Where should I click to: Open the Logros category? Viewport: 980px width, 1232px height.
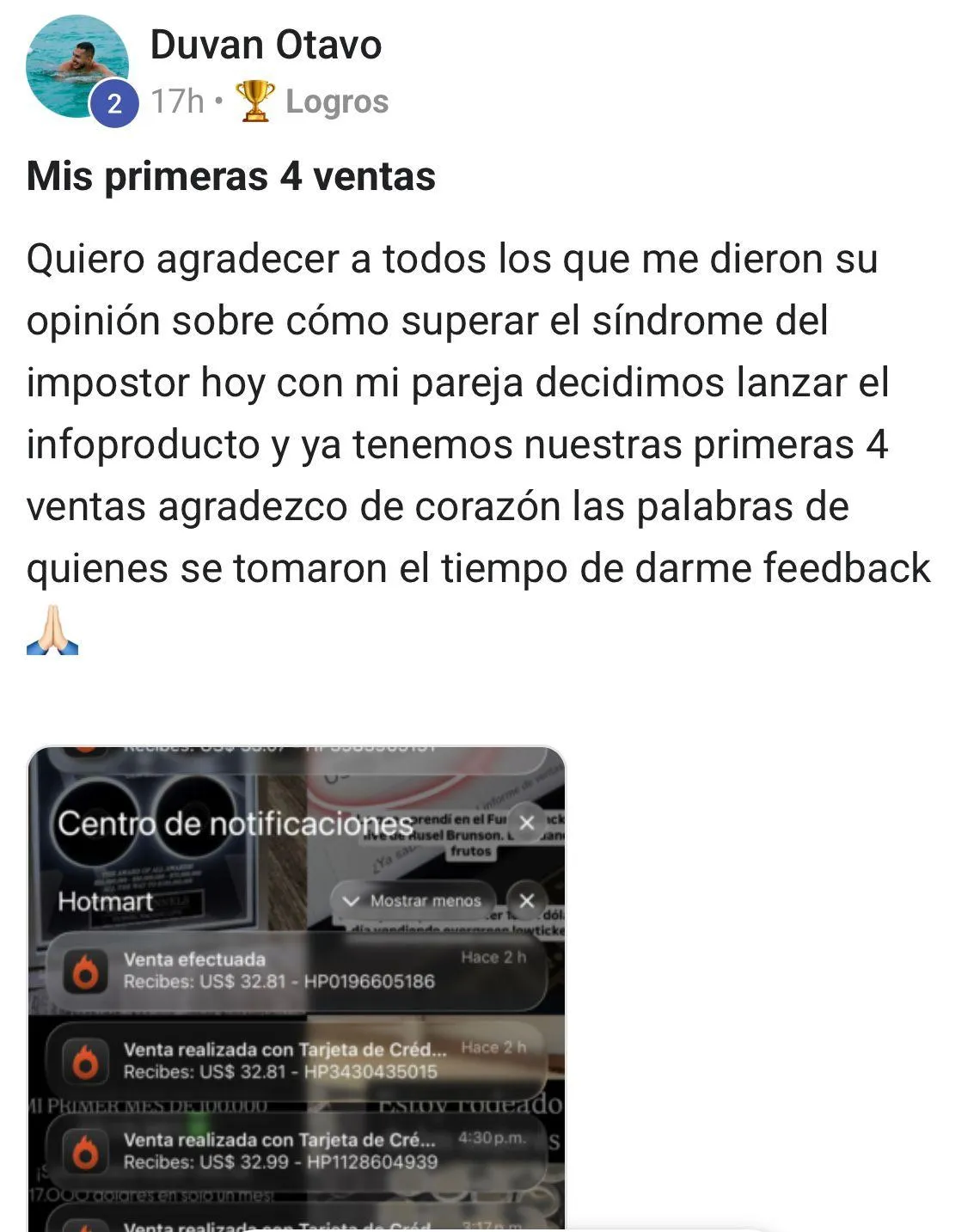pos(335,101)
